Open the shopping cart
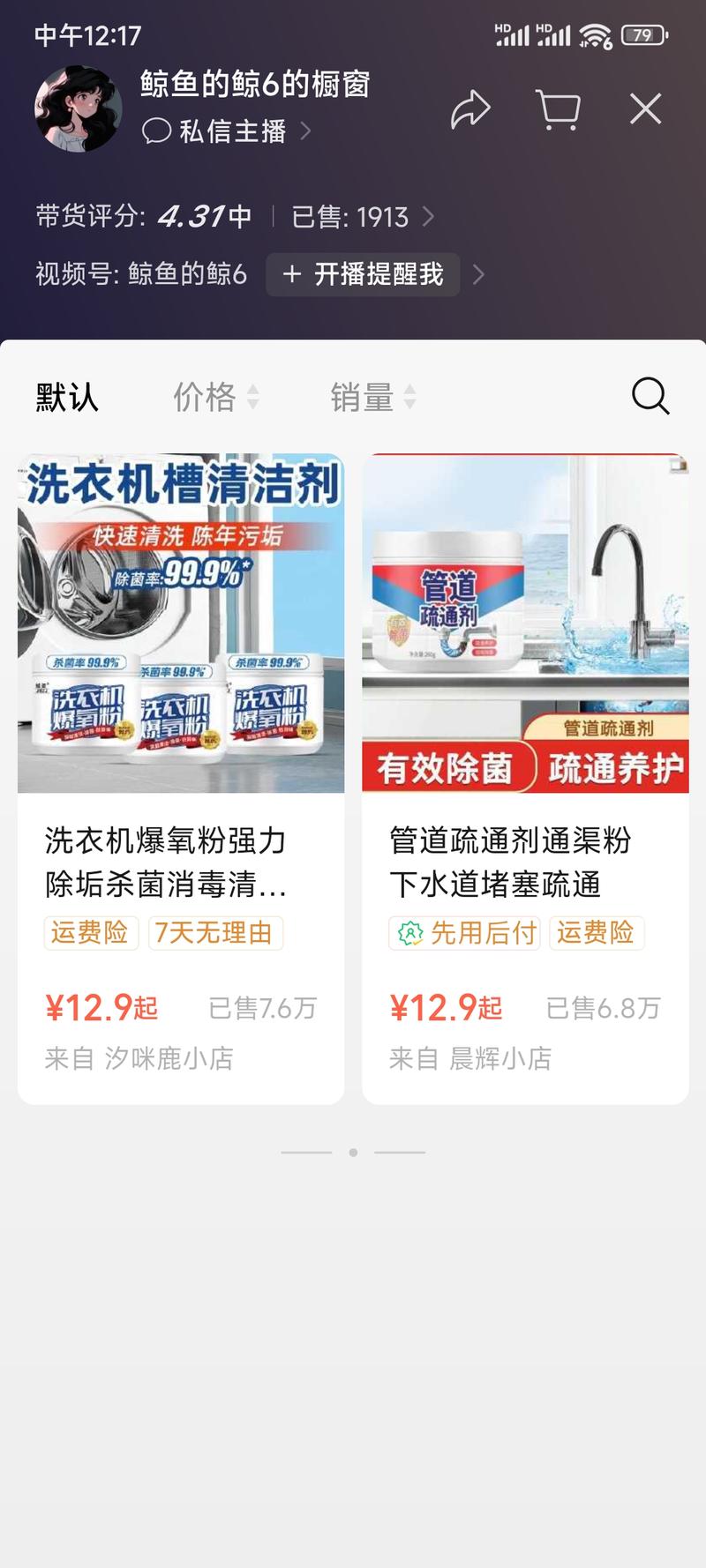706x1568 pixels. pos(558,110)
